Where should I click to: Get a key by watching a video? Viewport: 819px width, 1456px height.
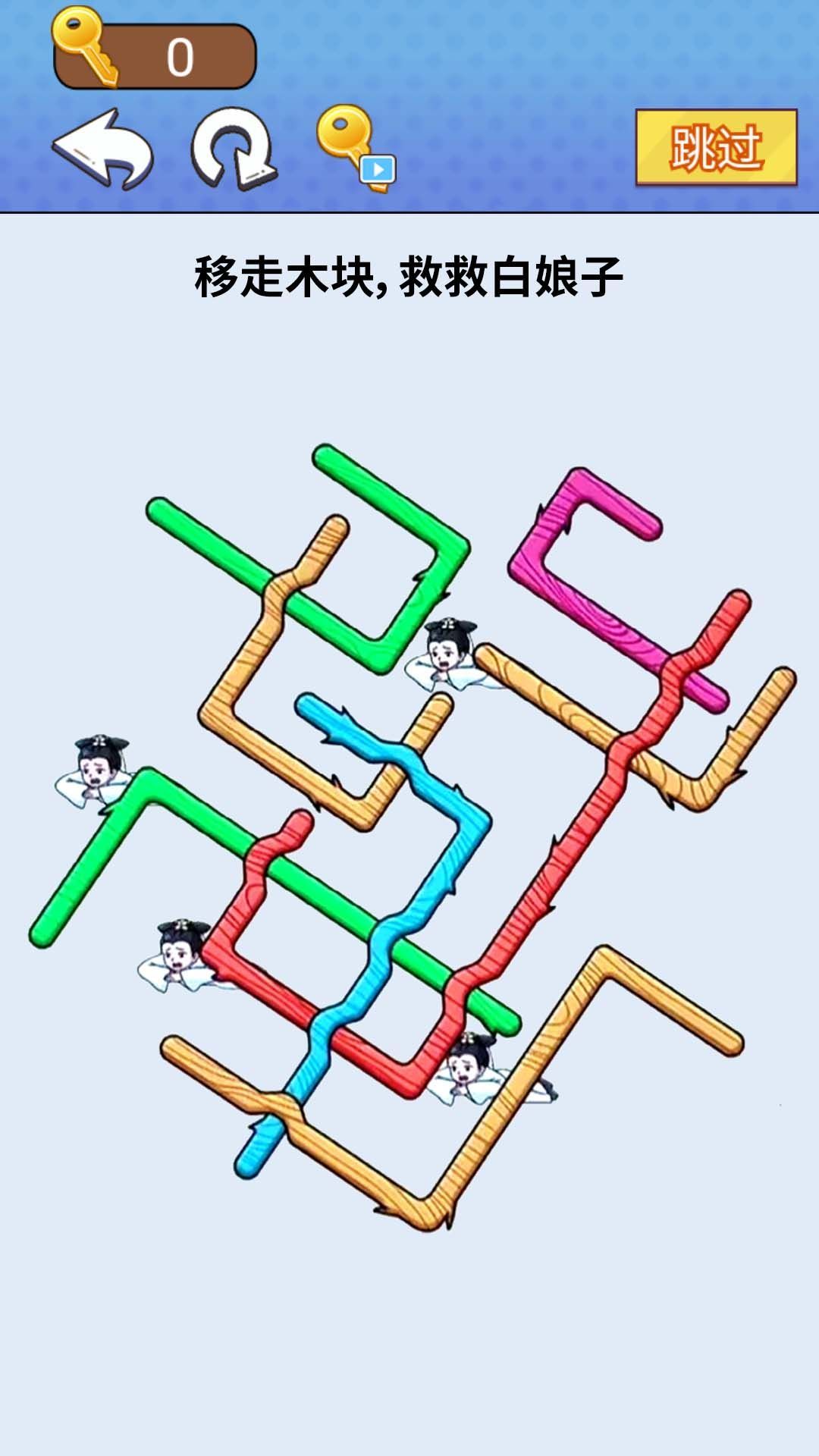356,149
